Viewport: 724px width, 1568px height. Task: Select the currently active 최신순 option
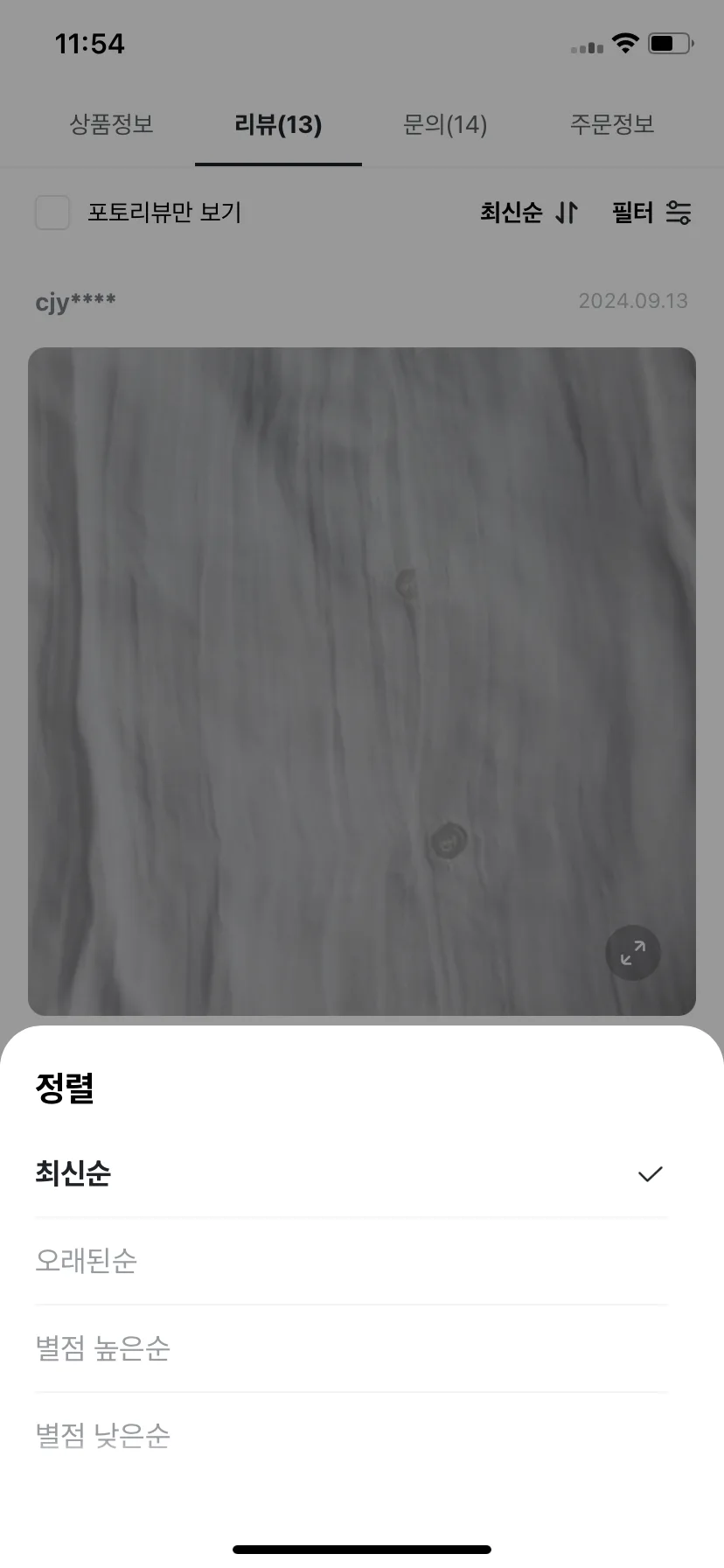pos(73,1173)
